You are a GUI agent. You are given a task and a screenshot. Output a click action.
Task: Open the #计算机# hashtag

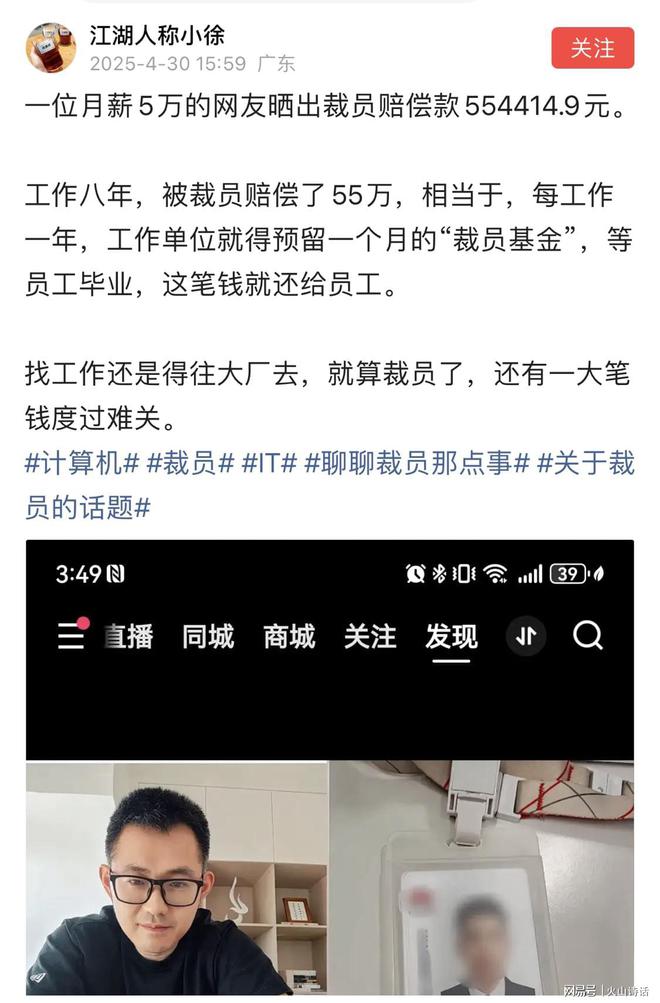[x=81, y=463]
